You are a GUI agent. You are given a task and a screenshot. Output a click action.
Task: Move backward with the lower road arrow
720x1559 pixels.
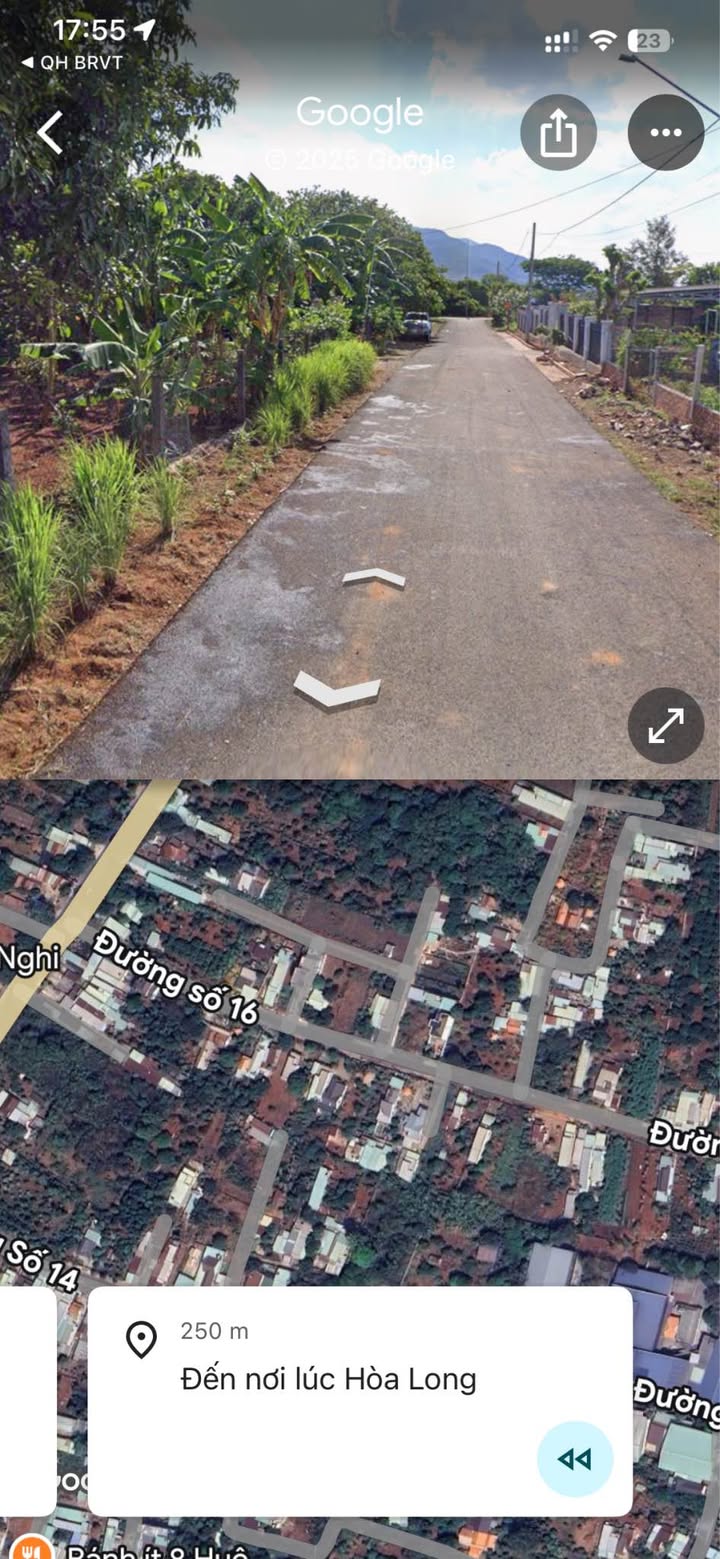pyautogui.click(x=337, y=690)
